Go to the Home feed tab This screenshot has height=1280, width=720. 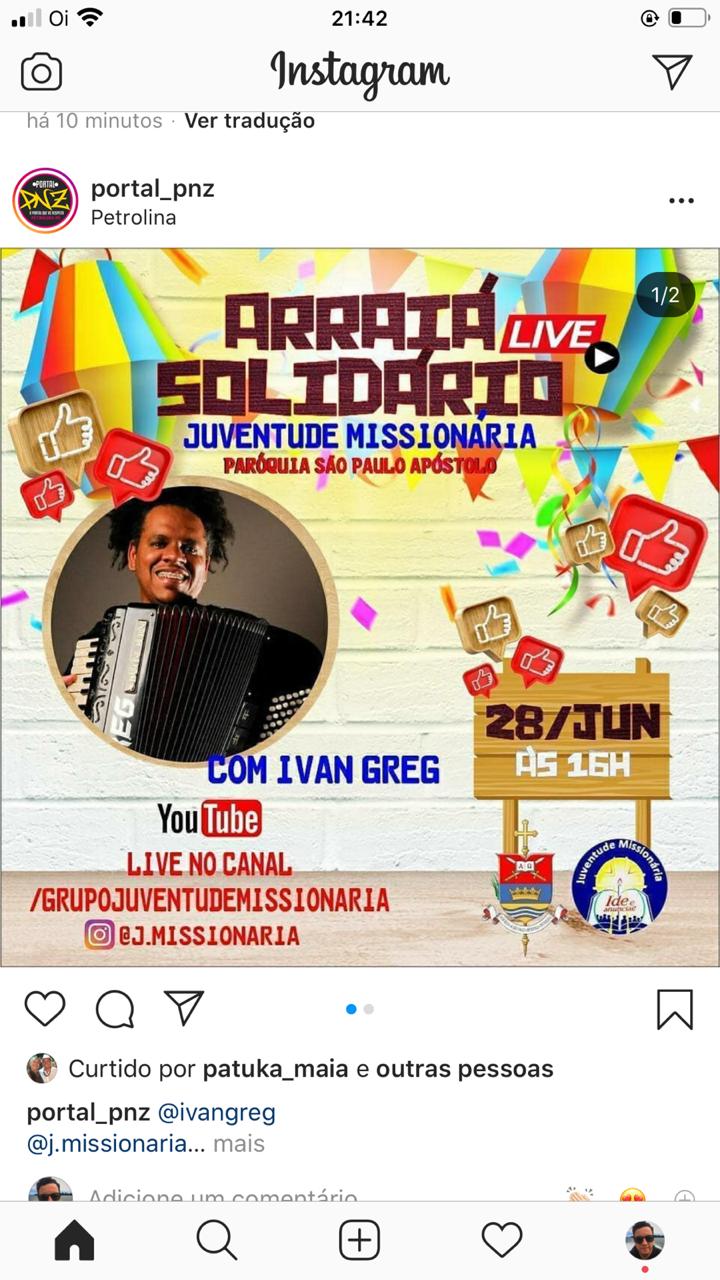point(74,1241)
